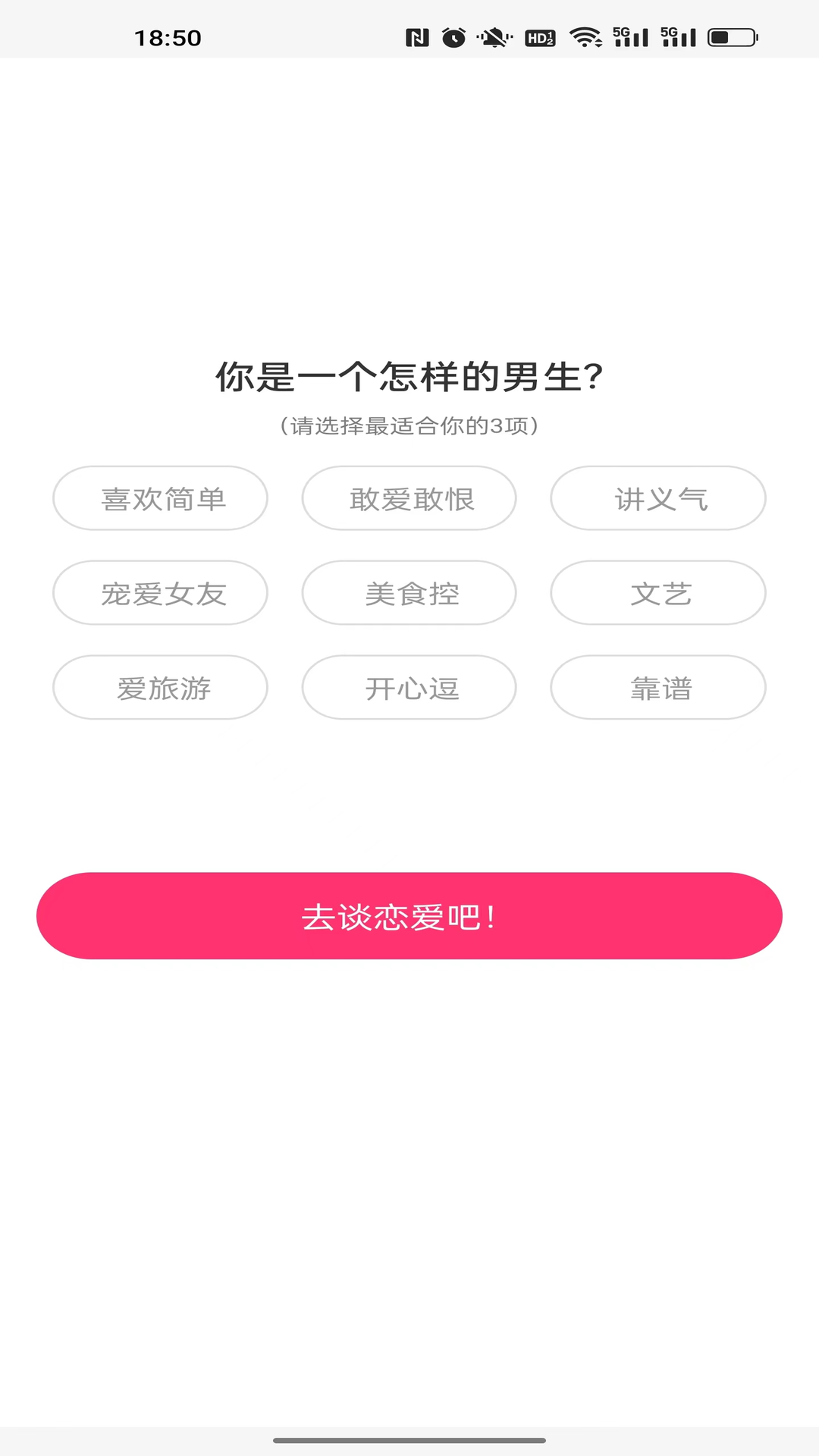Select the 喜欢简单 trait chip
The width and height of the screenshot is (819, 1456).
[x=160, y=498]
